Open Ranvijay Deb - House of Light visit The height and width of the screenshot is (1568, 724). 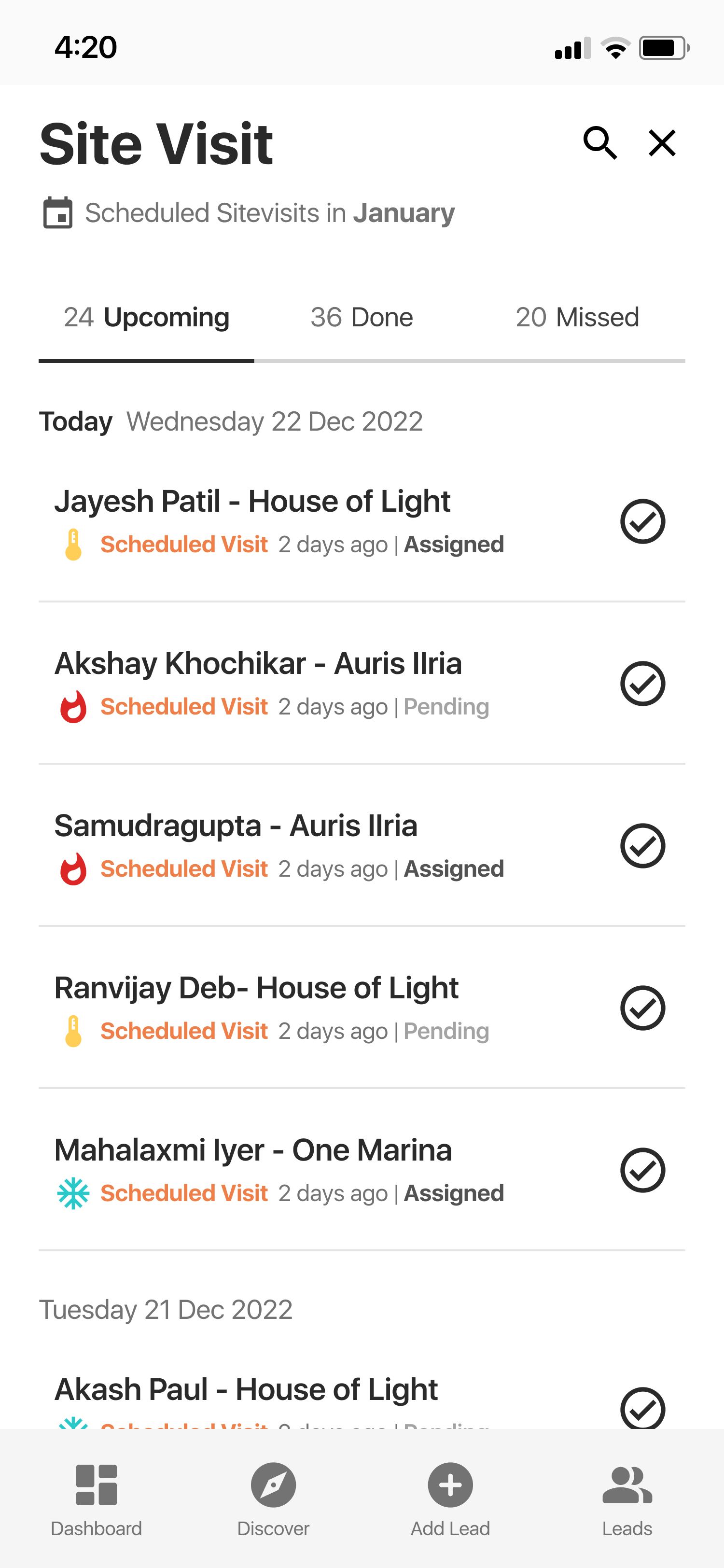[256, 988]
